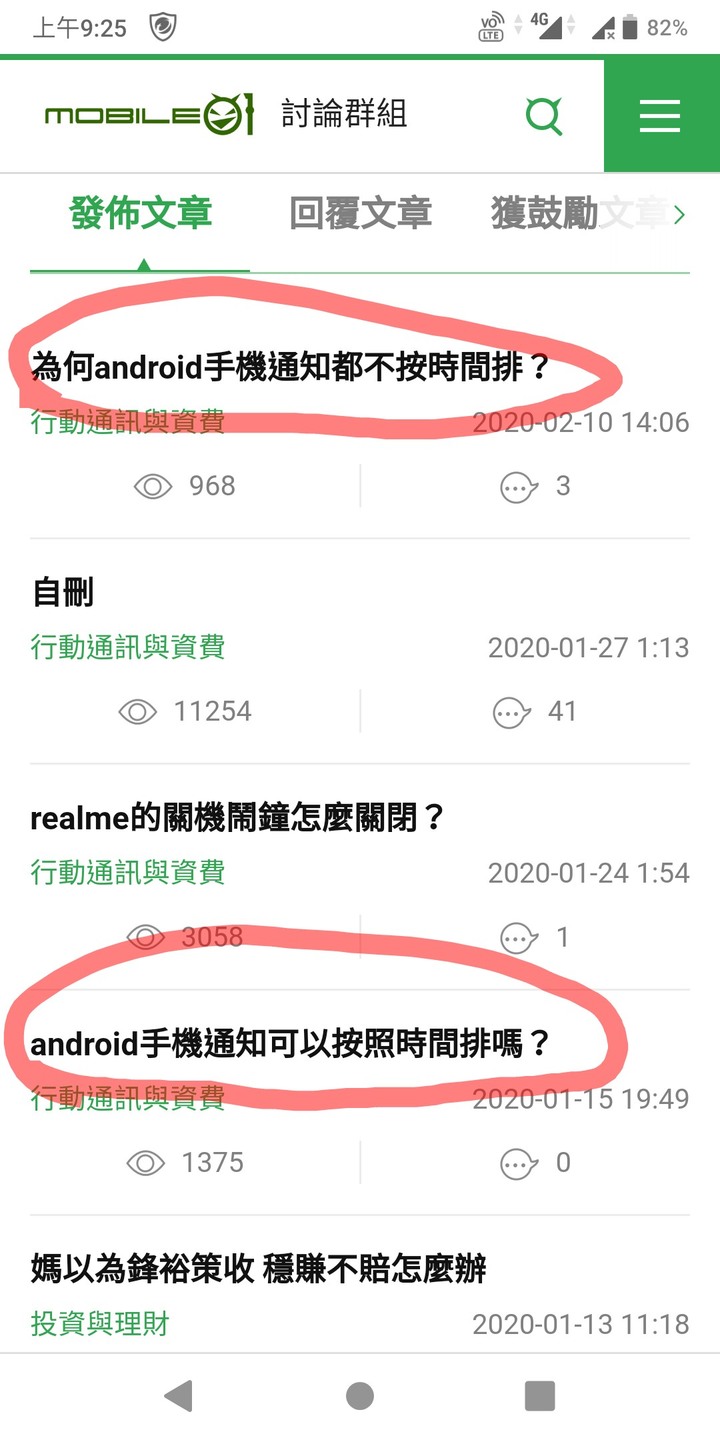Open the 投資與理財 category link
This screenshot has height=1440, width=720.
[100, 1324]
